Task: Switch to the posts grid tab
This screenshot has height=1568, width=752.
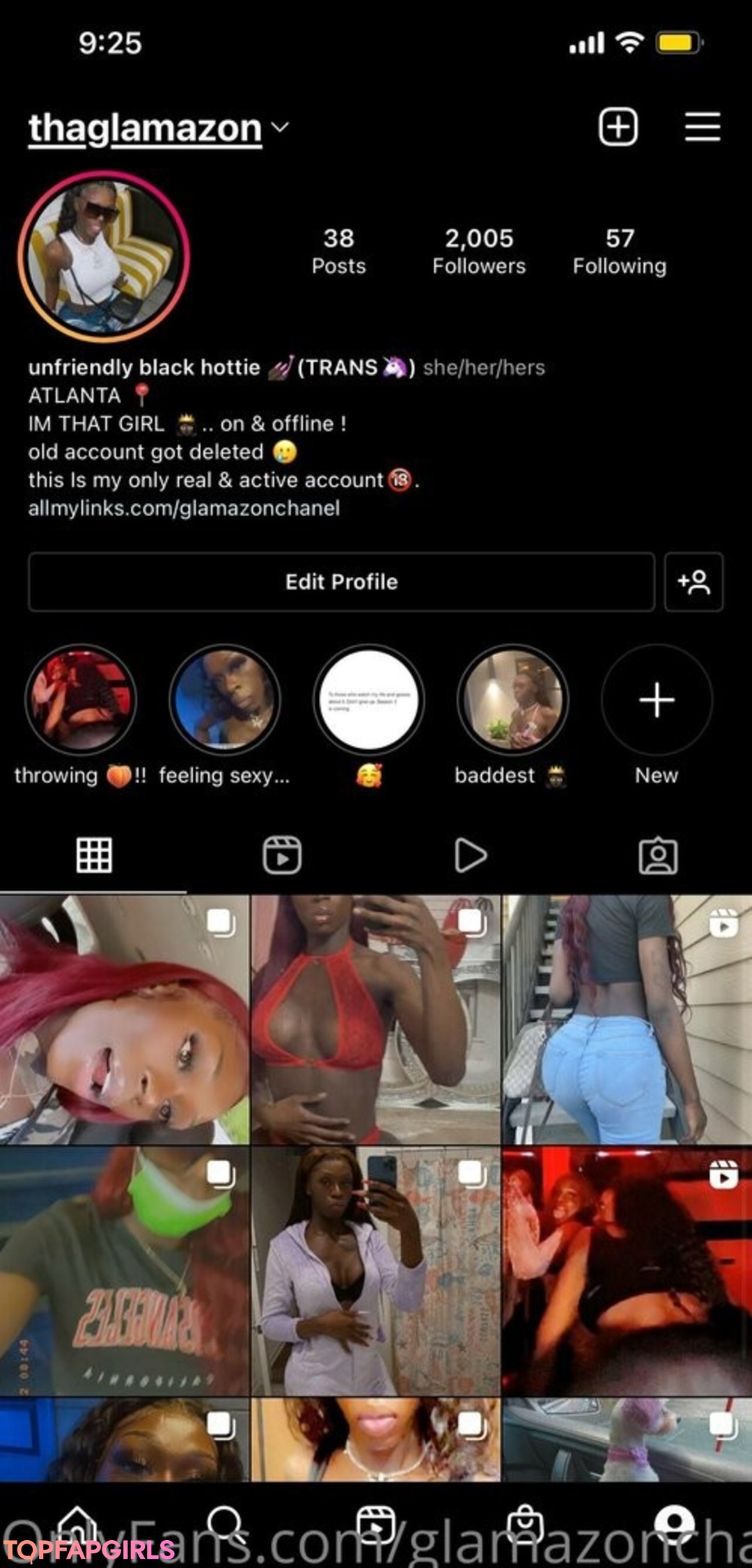Action: coord(94,855)
